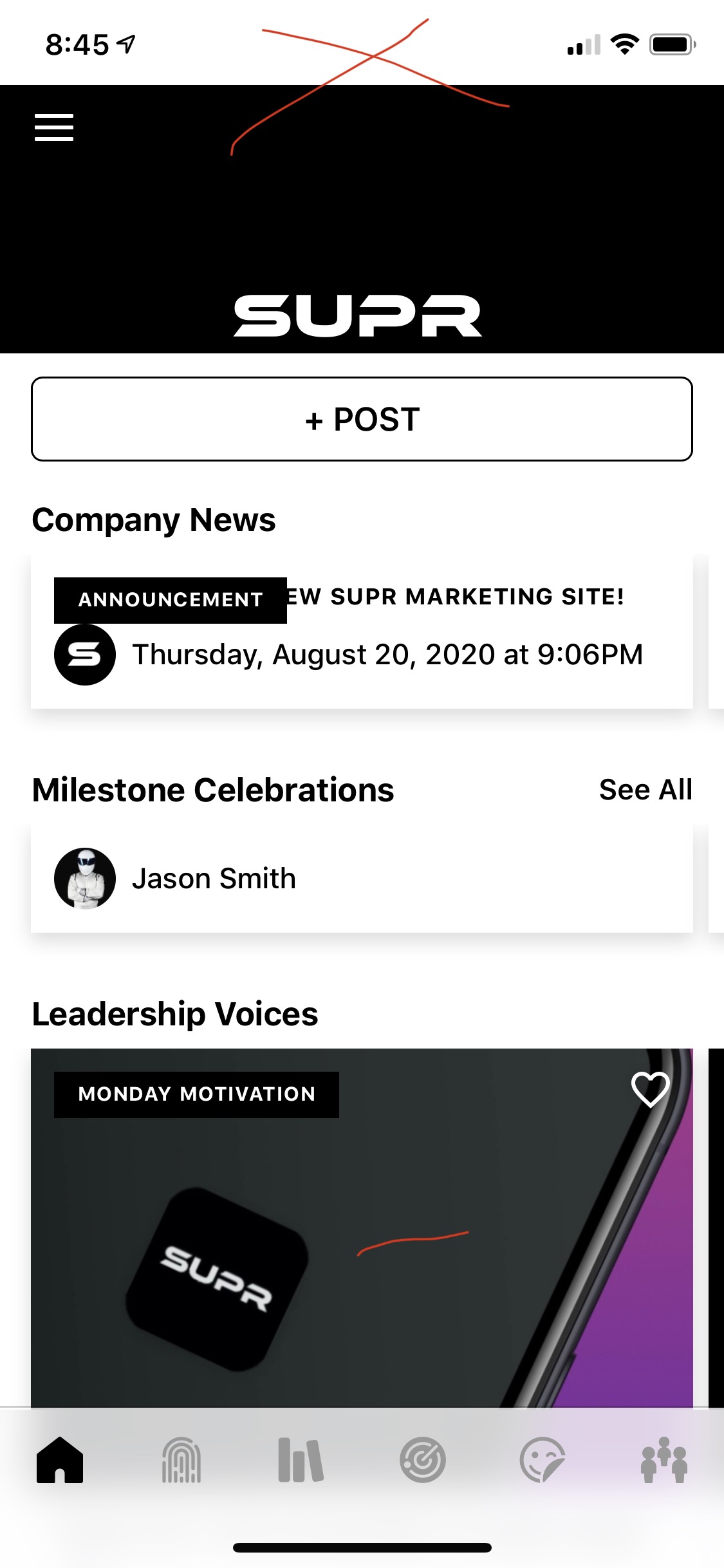Create a new post
Image resolution: width=724 pixels, height=1568 pixels.
coord(362,419)
